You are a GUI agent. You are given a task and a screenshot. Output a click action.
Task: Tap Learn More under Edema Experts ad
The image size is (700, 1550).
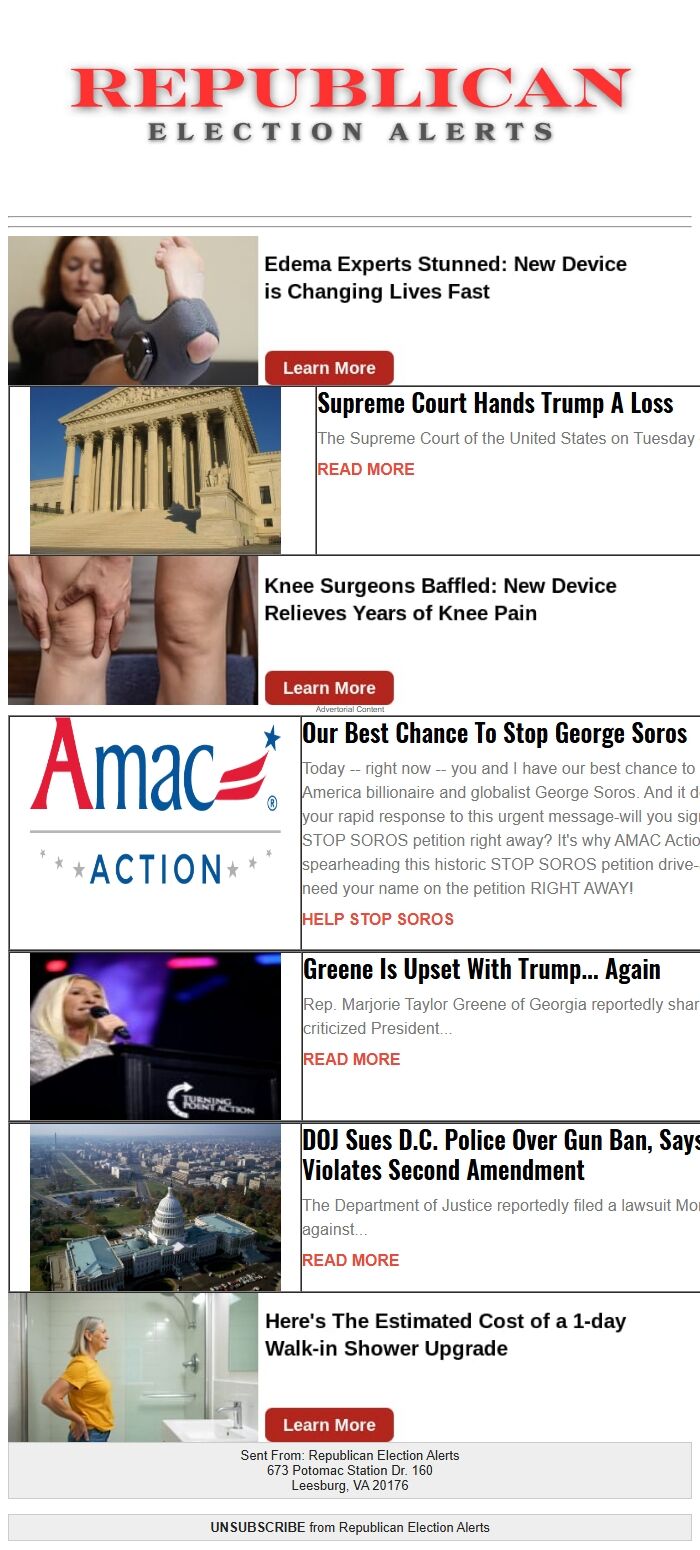(329, 368)
